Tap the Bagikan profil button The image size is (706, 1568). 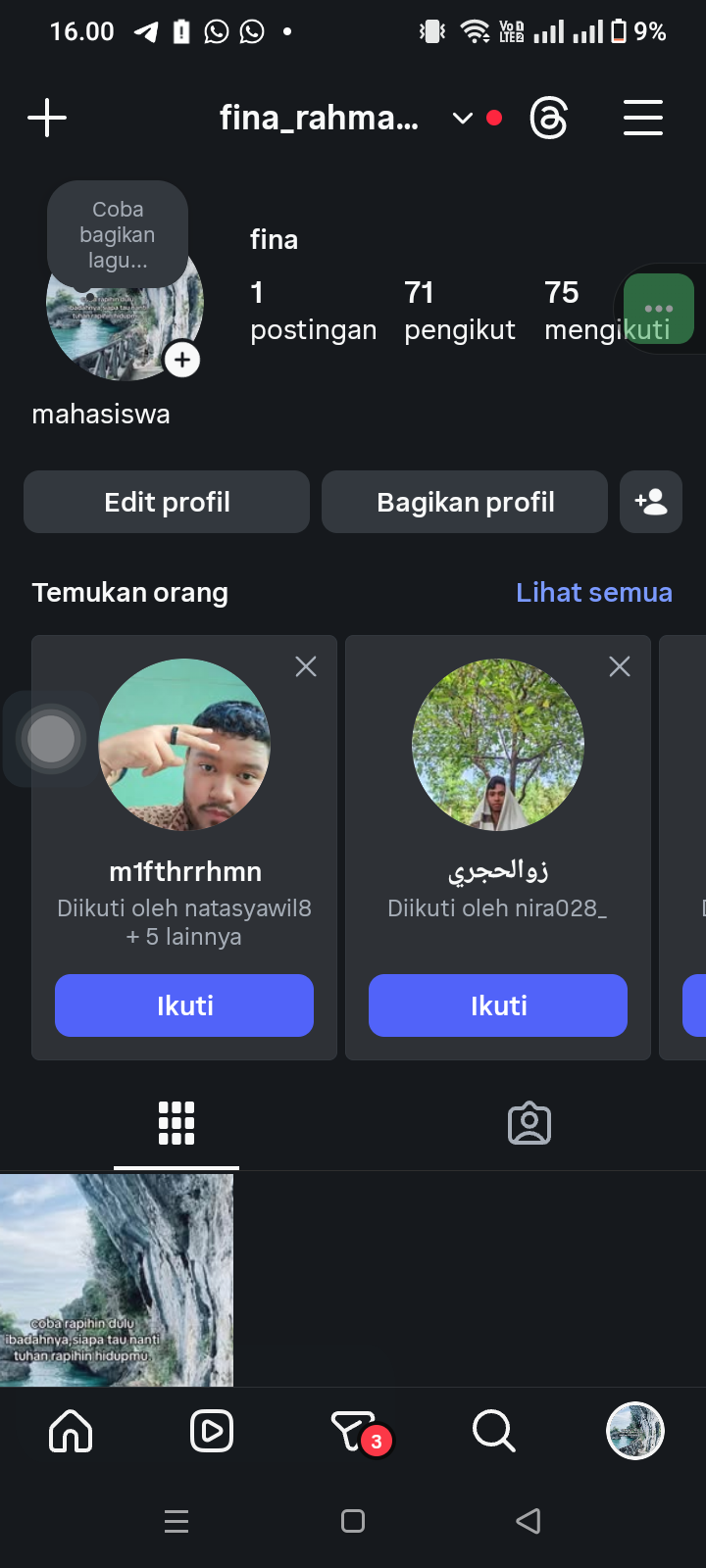click(465, 502)
